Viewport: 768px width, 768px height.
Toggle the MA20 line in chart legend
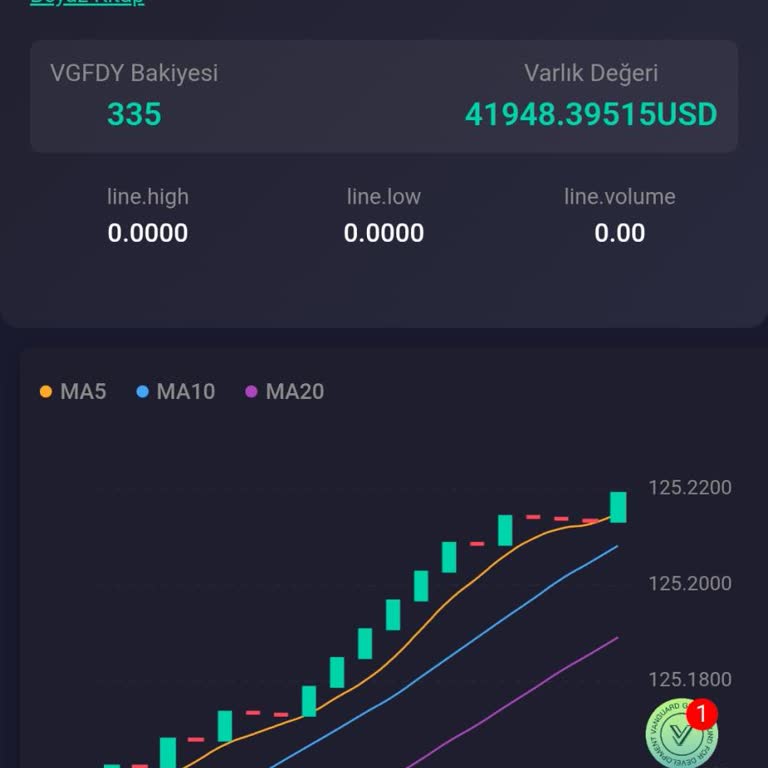pos(285,391)
